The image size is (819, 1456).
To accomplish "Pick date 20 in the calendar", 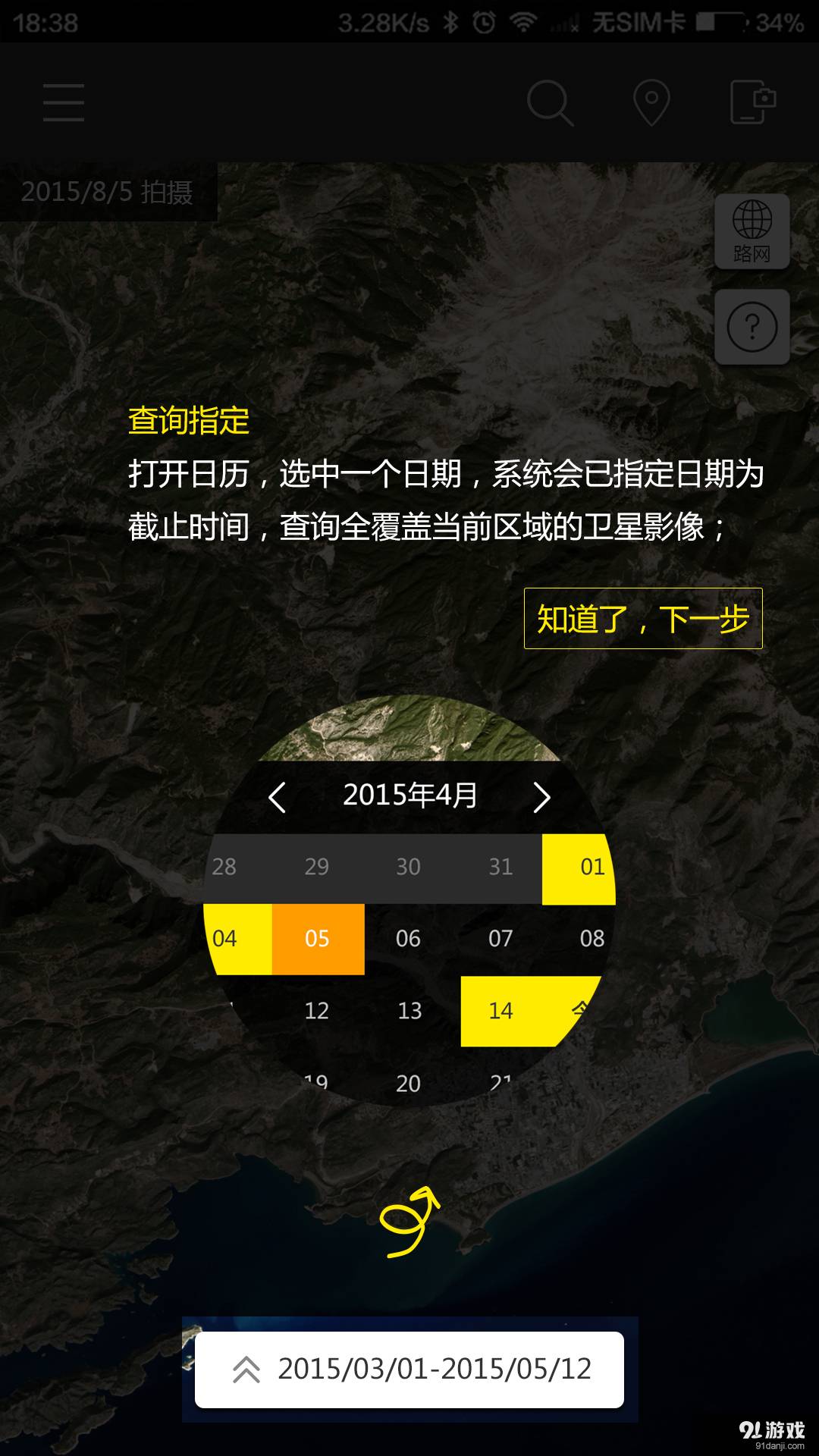I will pos(408,1083).
